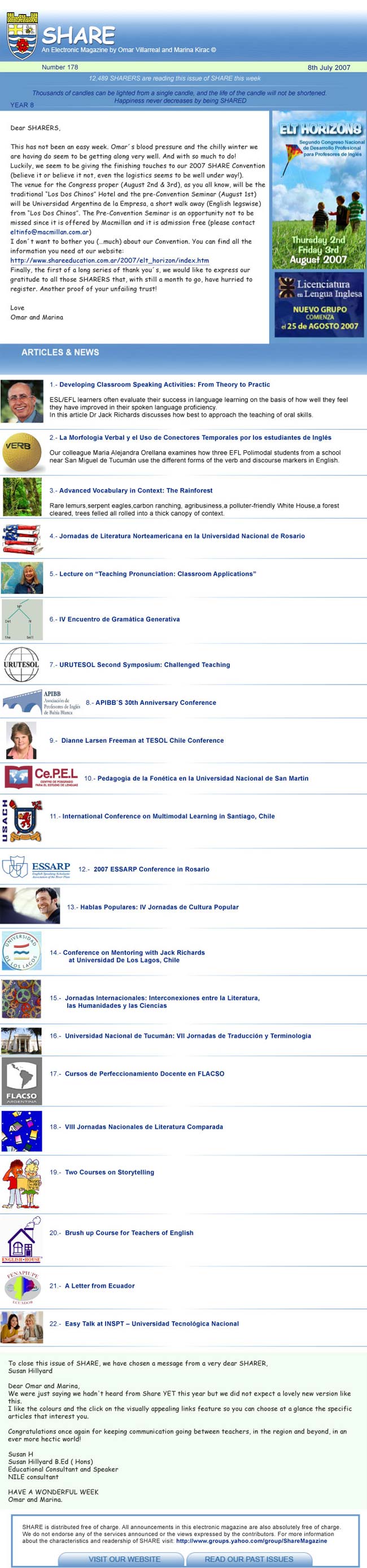The image size is (367, 1568).
Task: View APIBB's 30th Anniversary Conference
Action: pyautogui.click(x=155, y=703)
